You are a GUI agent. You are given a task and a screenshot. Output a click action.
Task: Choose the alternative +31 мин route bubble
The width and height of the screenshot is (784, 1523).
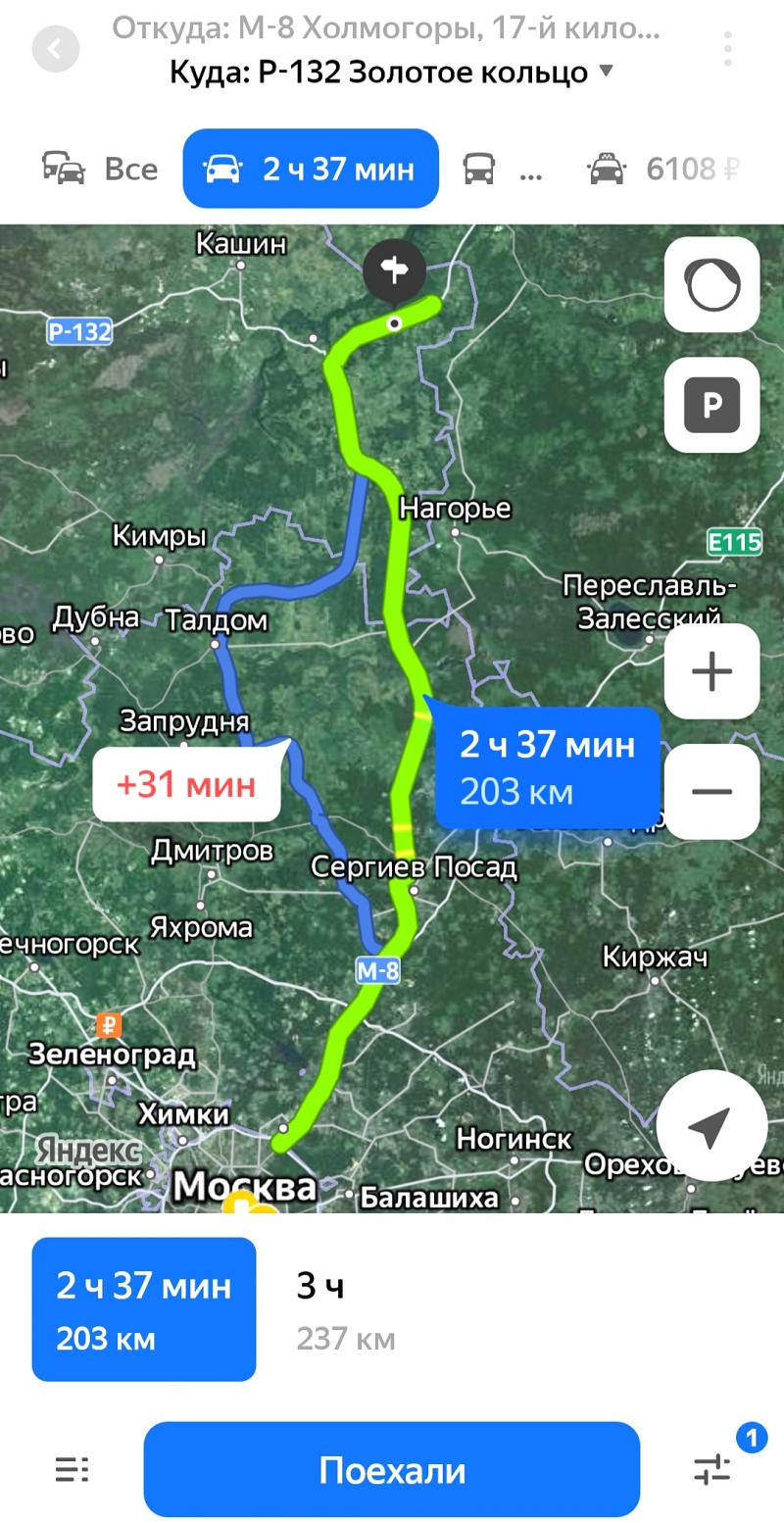point(186,784)
